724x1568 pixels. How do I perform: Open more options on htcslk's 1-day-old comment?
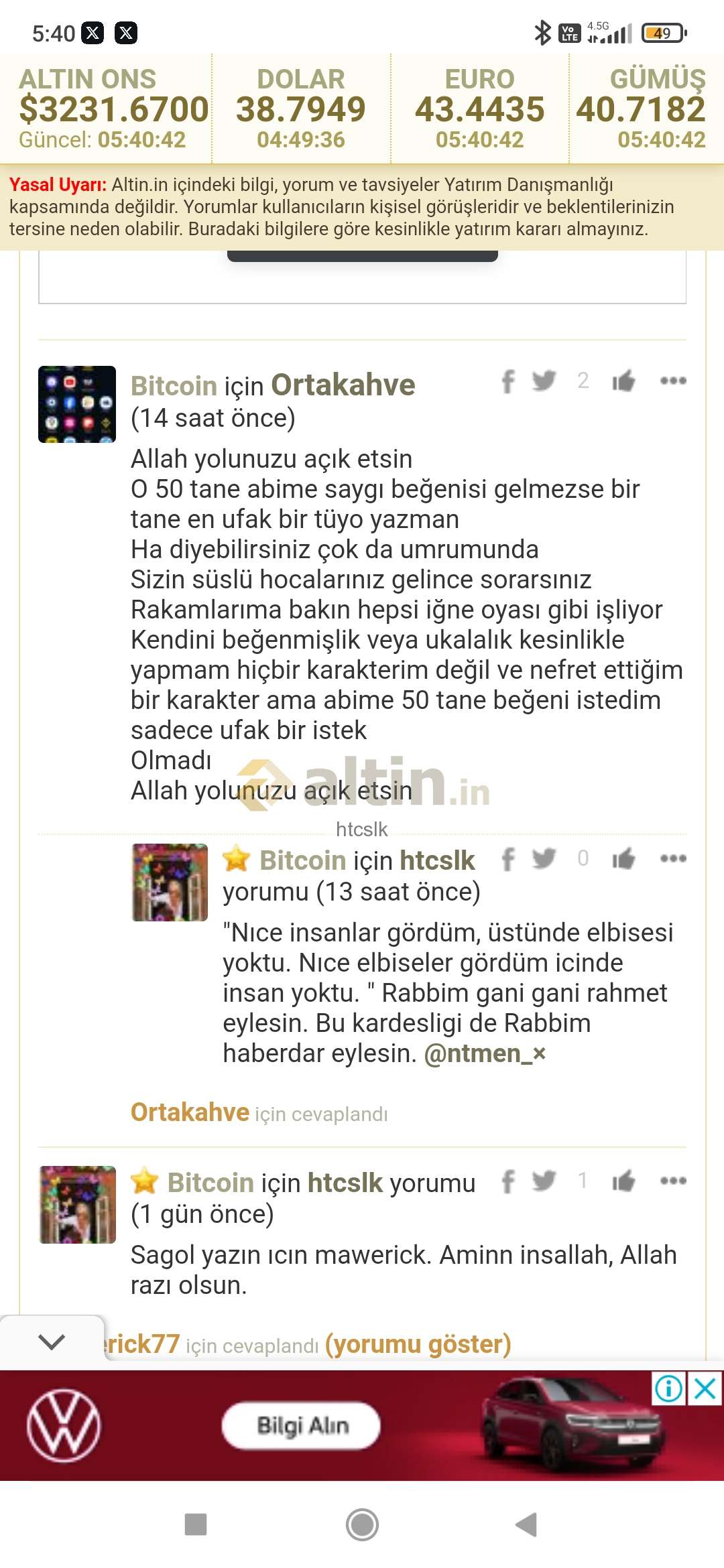click(x=673, y=1181)
